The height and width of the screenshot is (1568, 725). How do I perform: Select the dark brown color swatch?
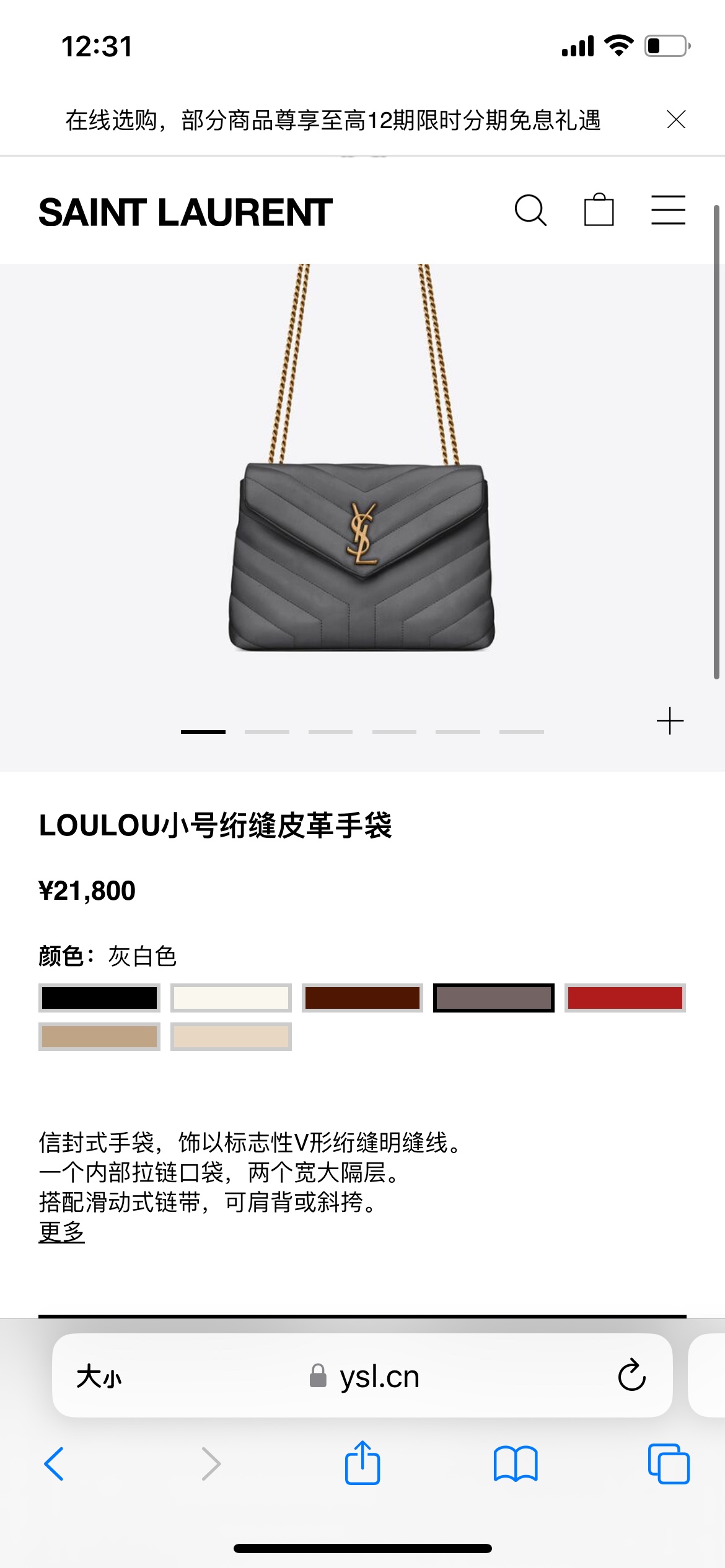point(362,998)
